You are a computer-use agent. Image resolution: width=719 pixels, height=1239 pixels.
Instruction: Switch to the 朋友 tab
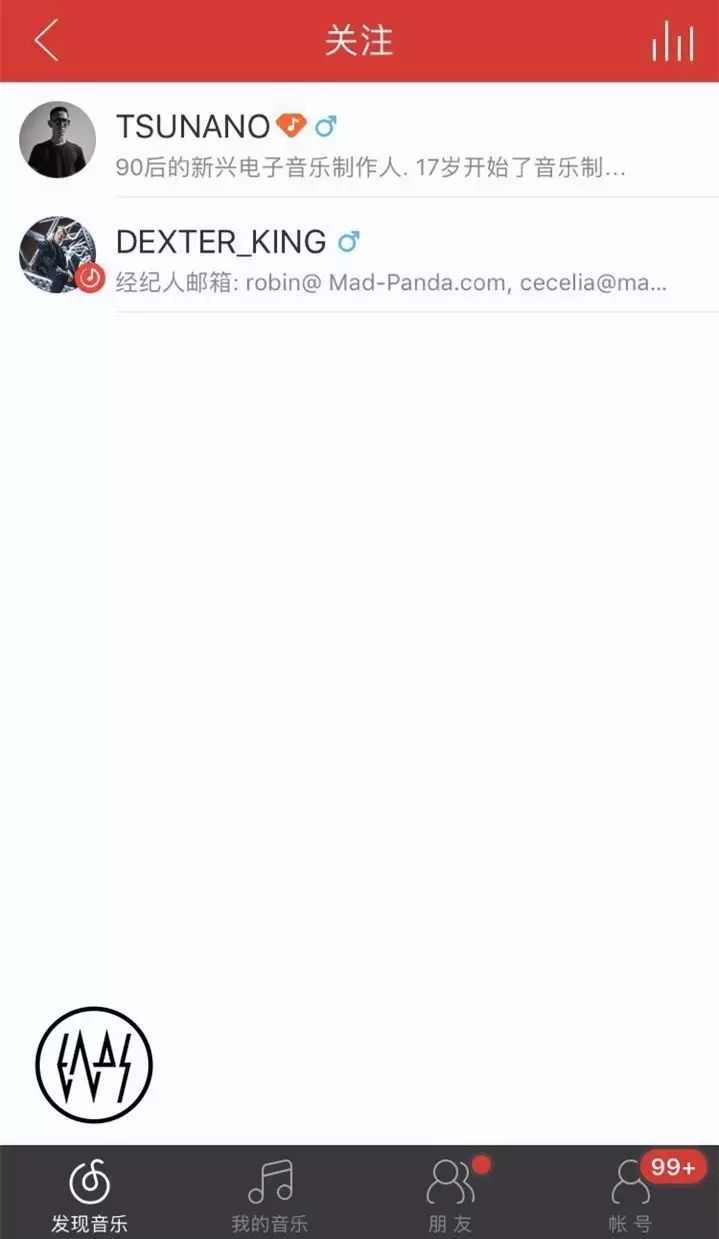450,1195
